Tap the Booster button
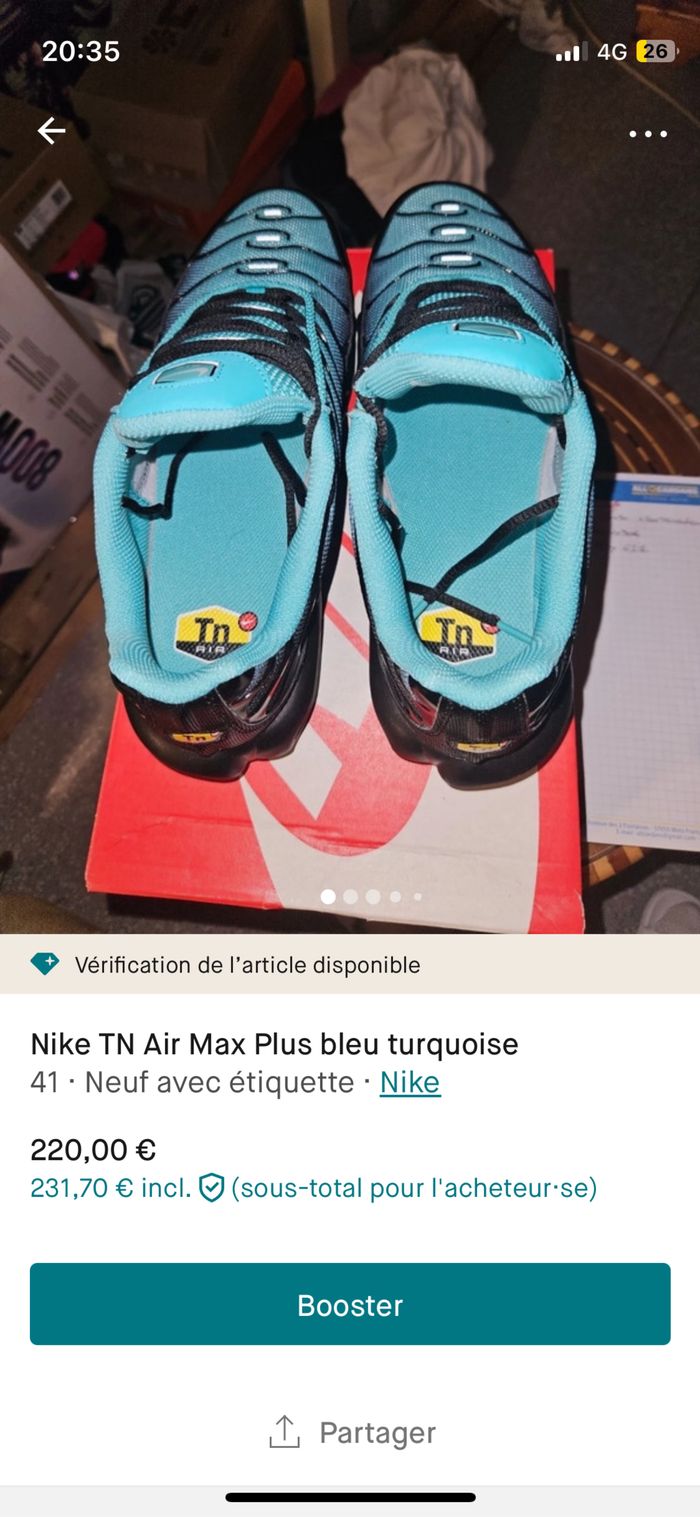 [350, 1304]
